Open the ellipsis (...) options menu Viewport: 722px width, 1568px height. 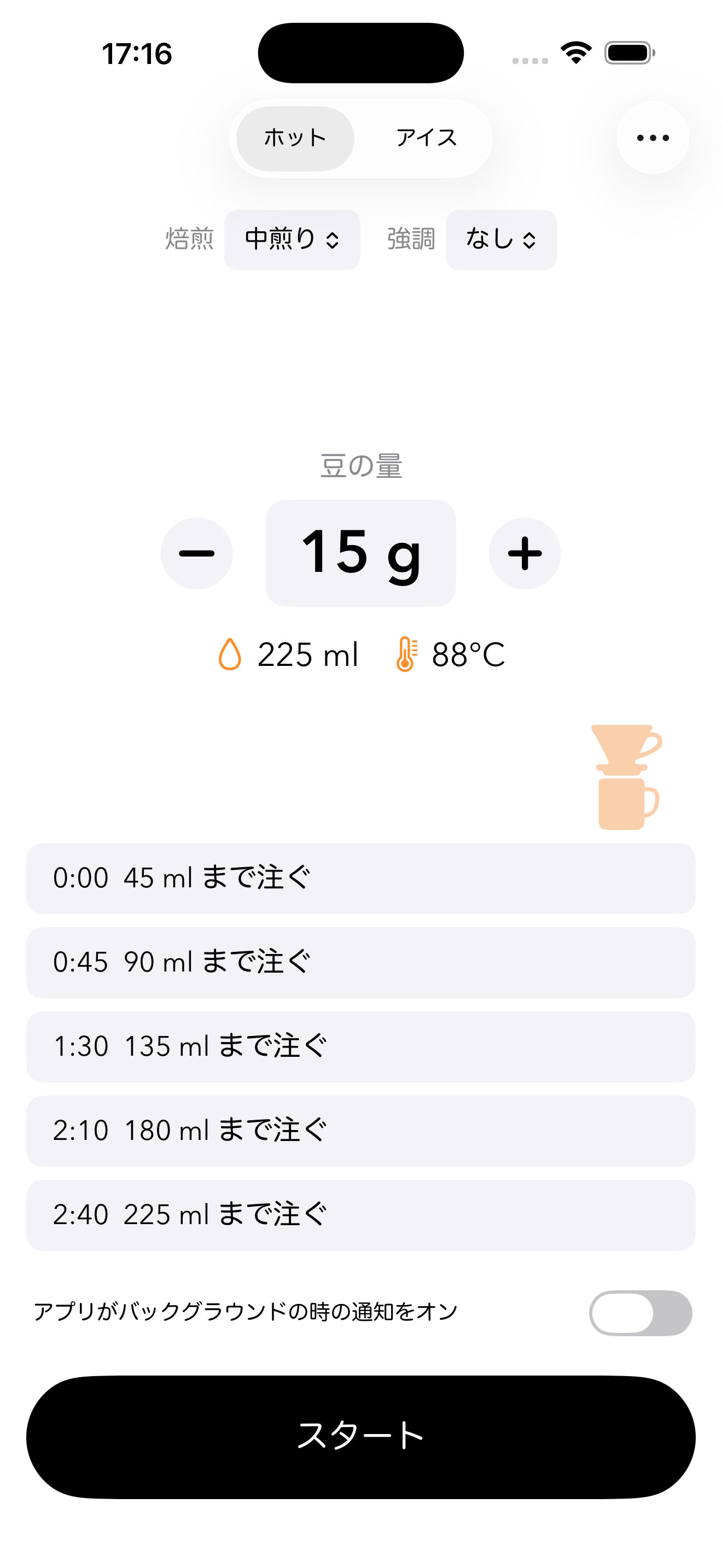tap(651, 138)
